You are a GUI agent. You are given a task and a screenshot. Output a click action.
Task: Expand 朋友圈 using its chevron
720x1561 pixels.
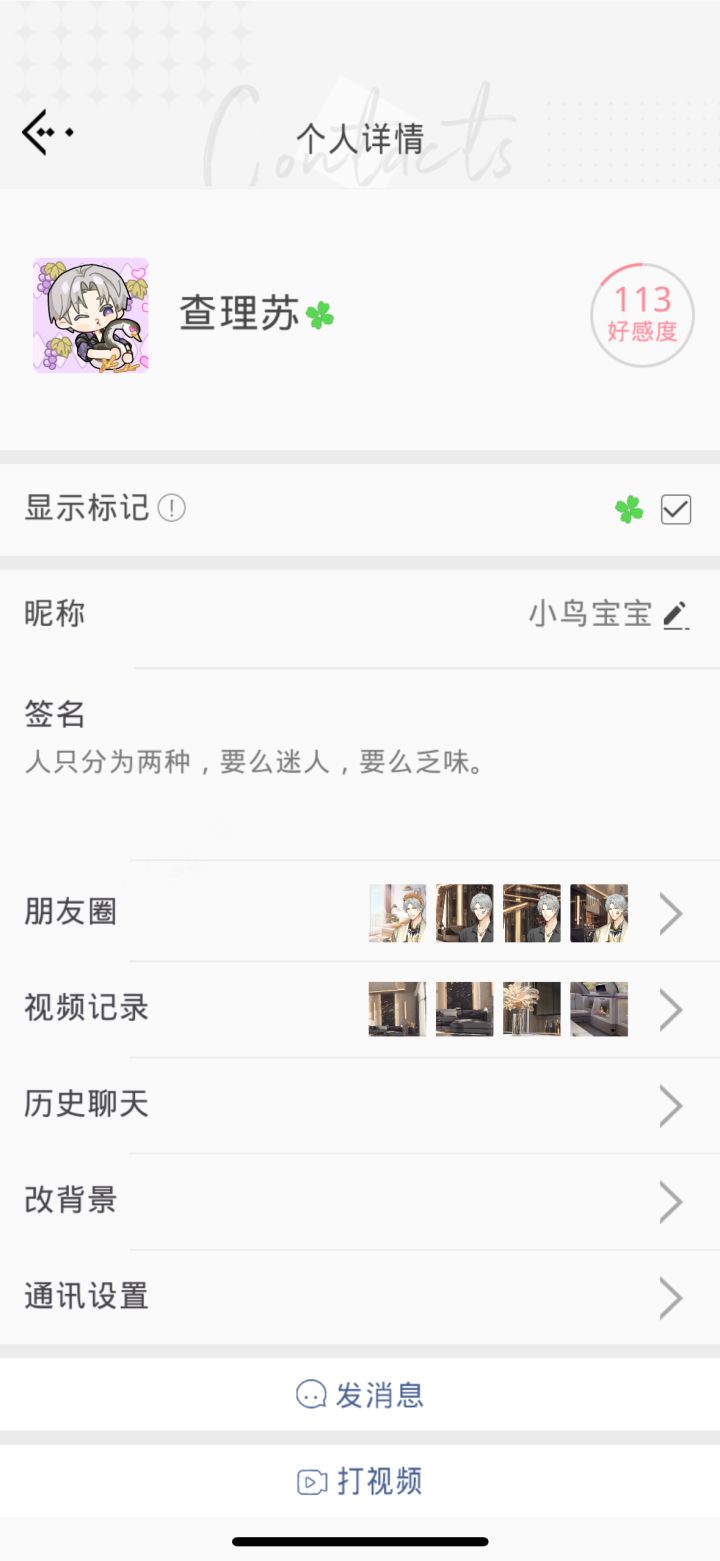click(x=669, y=911)
